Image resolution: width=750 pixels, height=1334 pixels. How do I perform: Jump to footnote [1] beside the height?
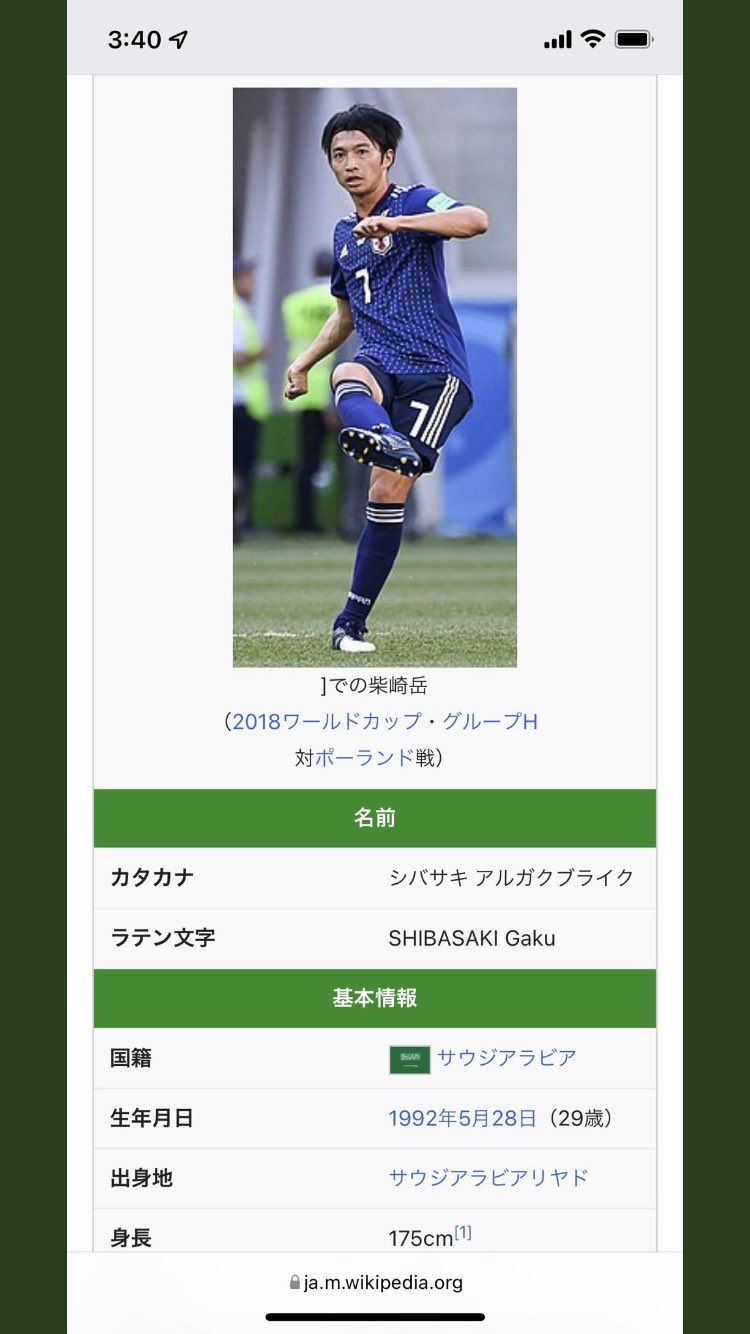463,1233
